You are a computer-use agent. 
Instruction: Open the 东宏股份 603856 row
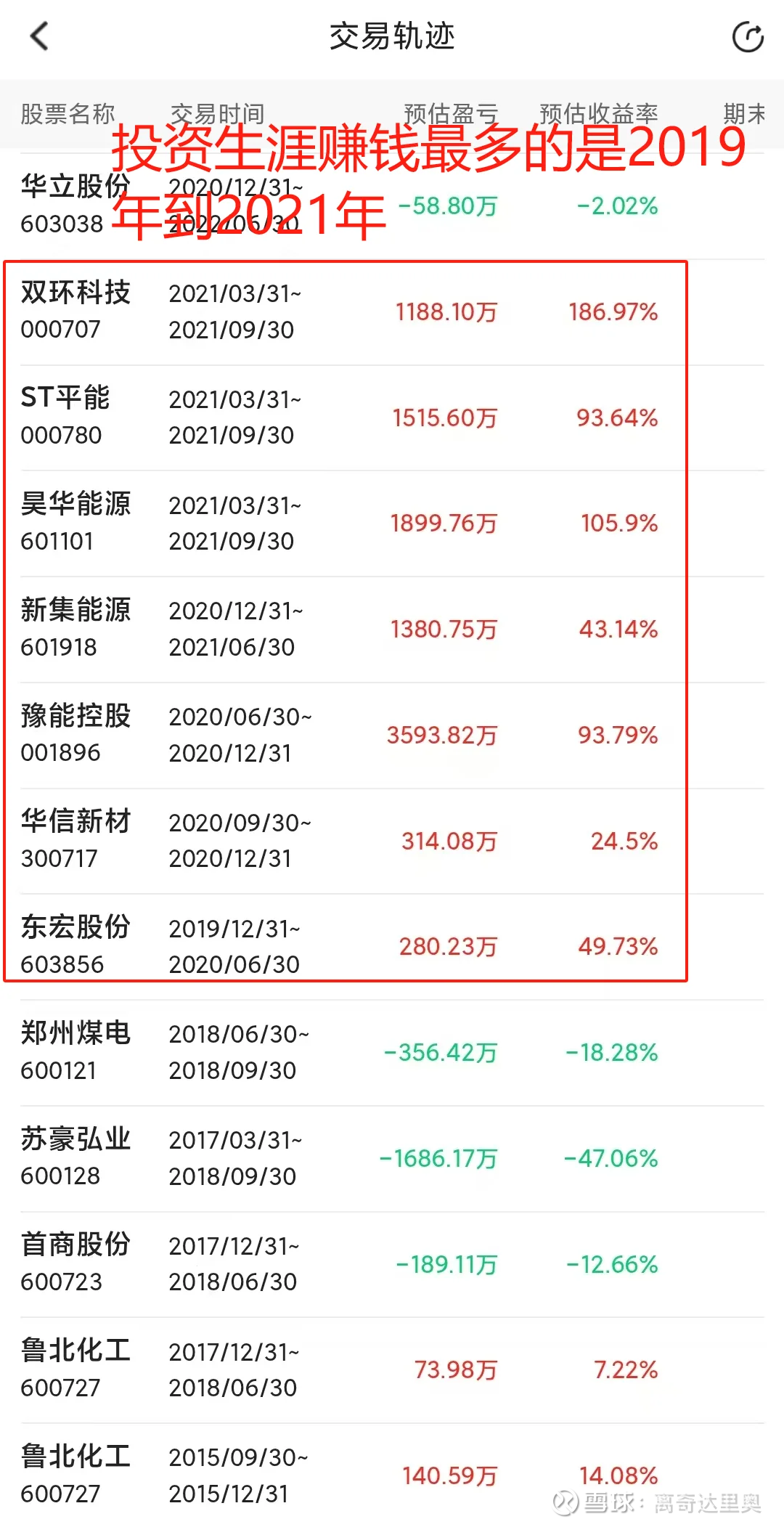[x=392, y=947]
